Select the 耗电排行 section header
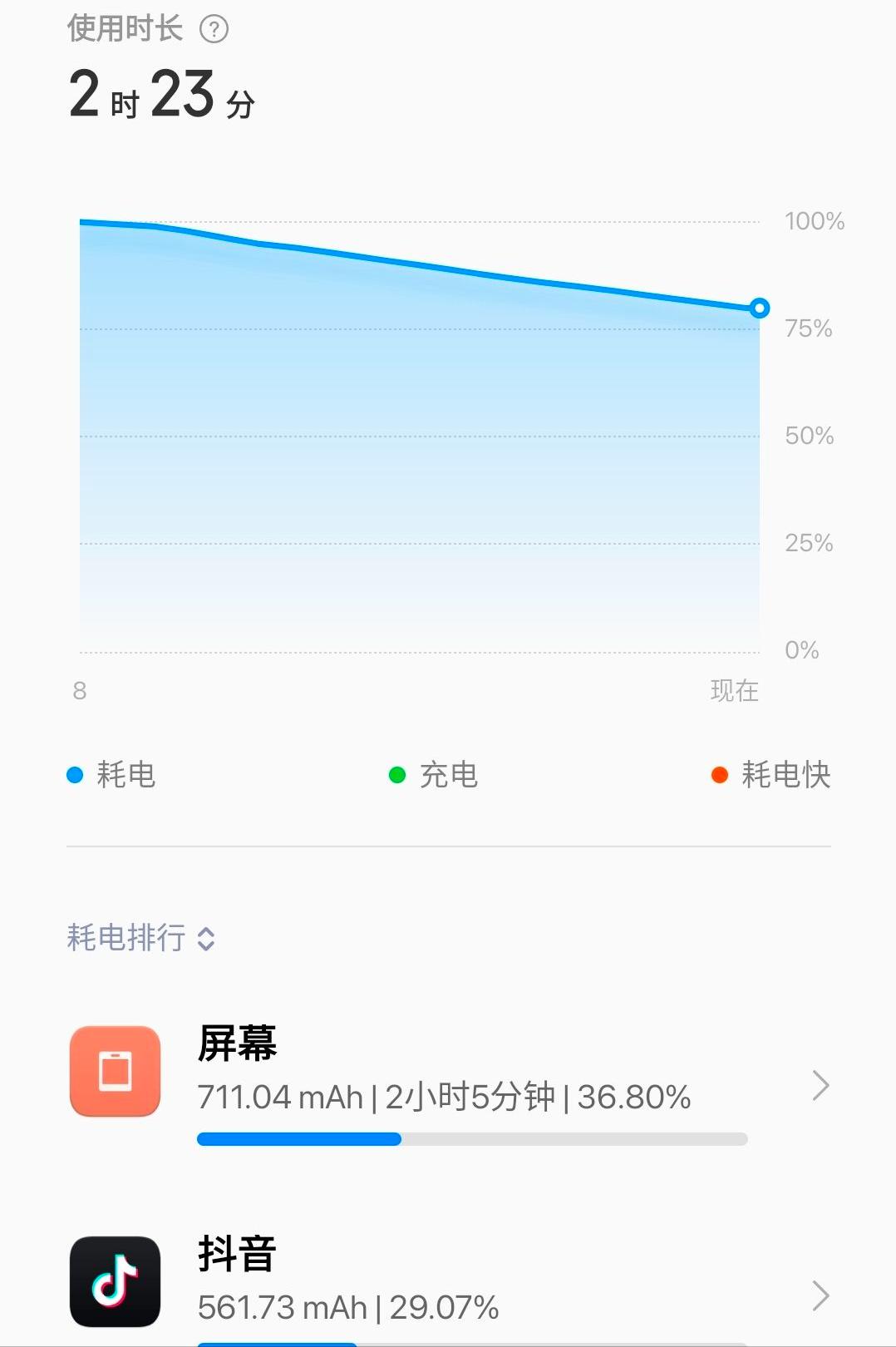 125,938
